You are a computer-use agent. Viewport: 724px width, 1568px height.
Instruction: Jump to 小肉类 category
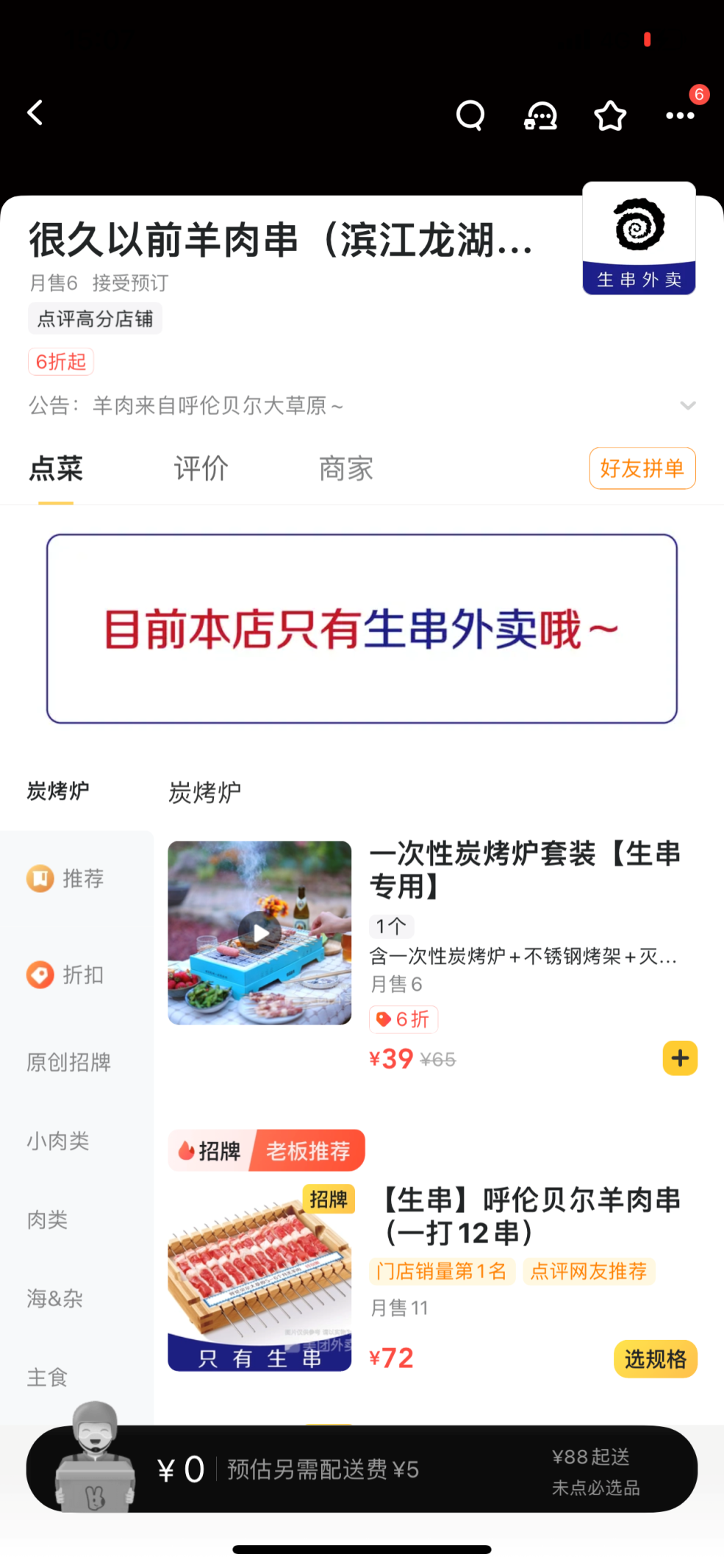(58, 1141)
